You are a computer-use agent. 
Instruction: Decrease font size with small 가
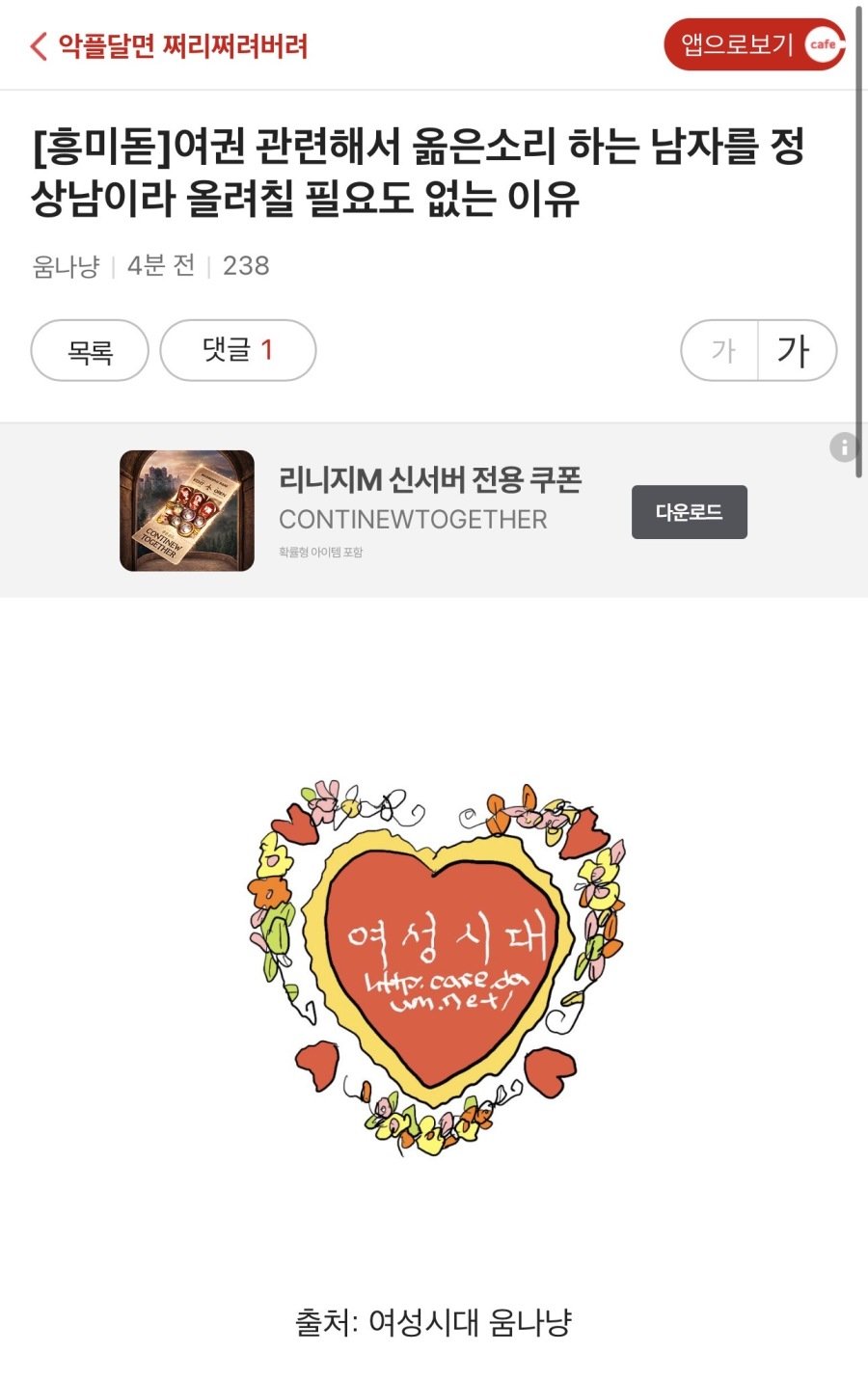click(721, 351)
